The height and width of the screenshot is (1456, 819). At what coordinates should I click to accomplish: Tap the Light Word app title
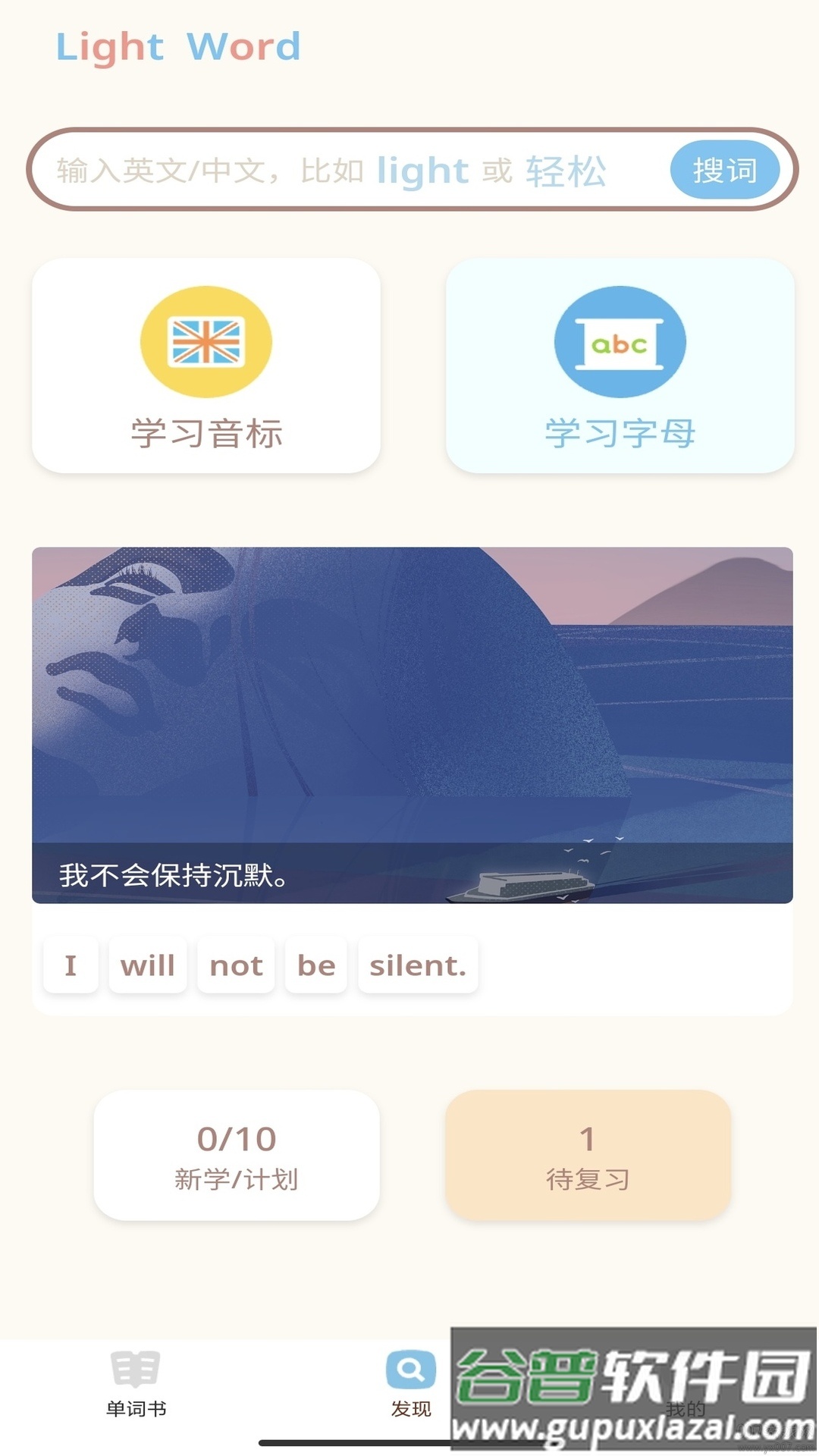178,47
